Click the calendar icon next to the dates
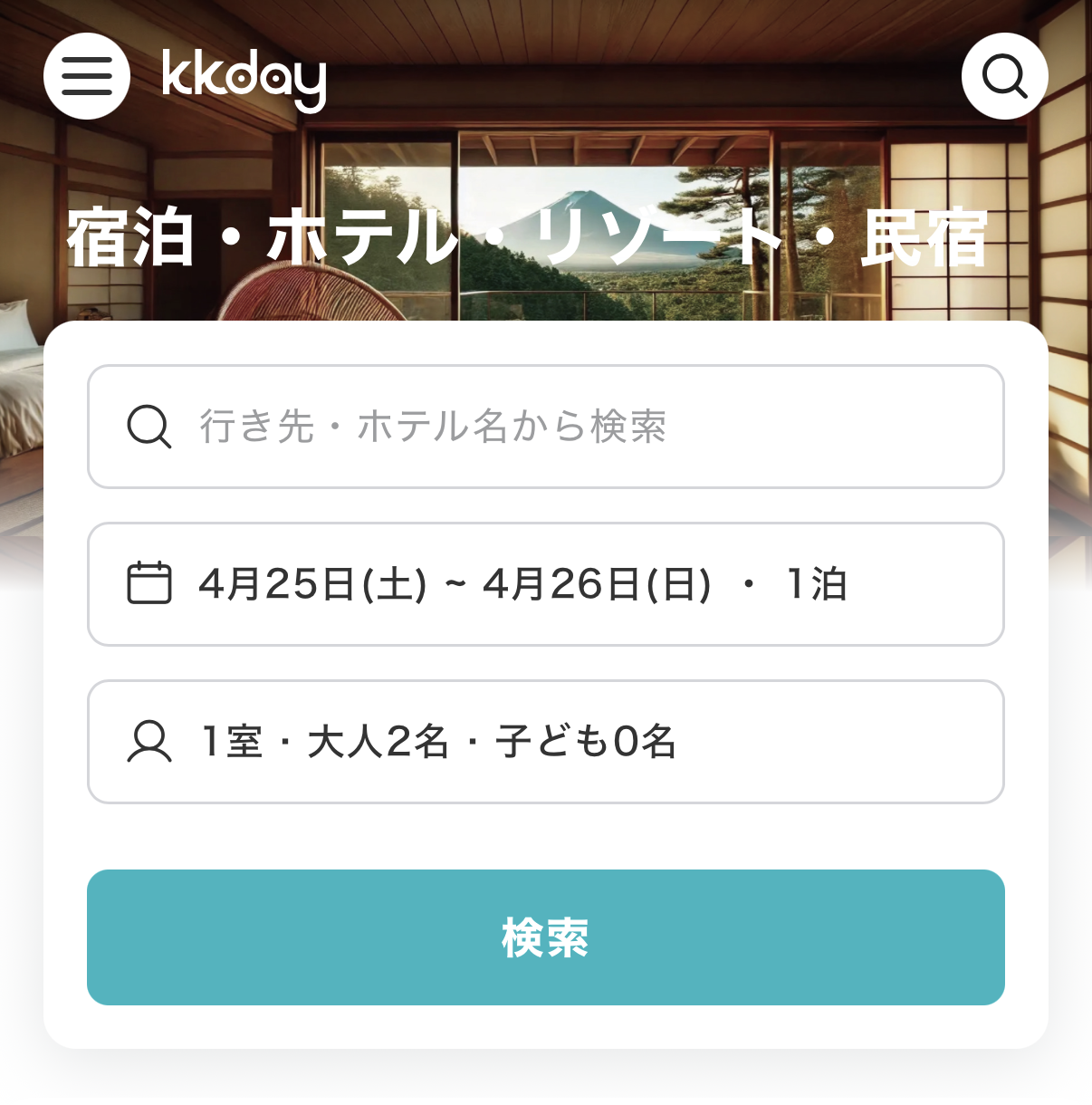 tap(148, 584)
